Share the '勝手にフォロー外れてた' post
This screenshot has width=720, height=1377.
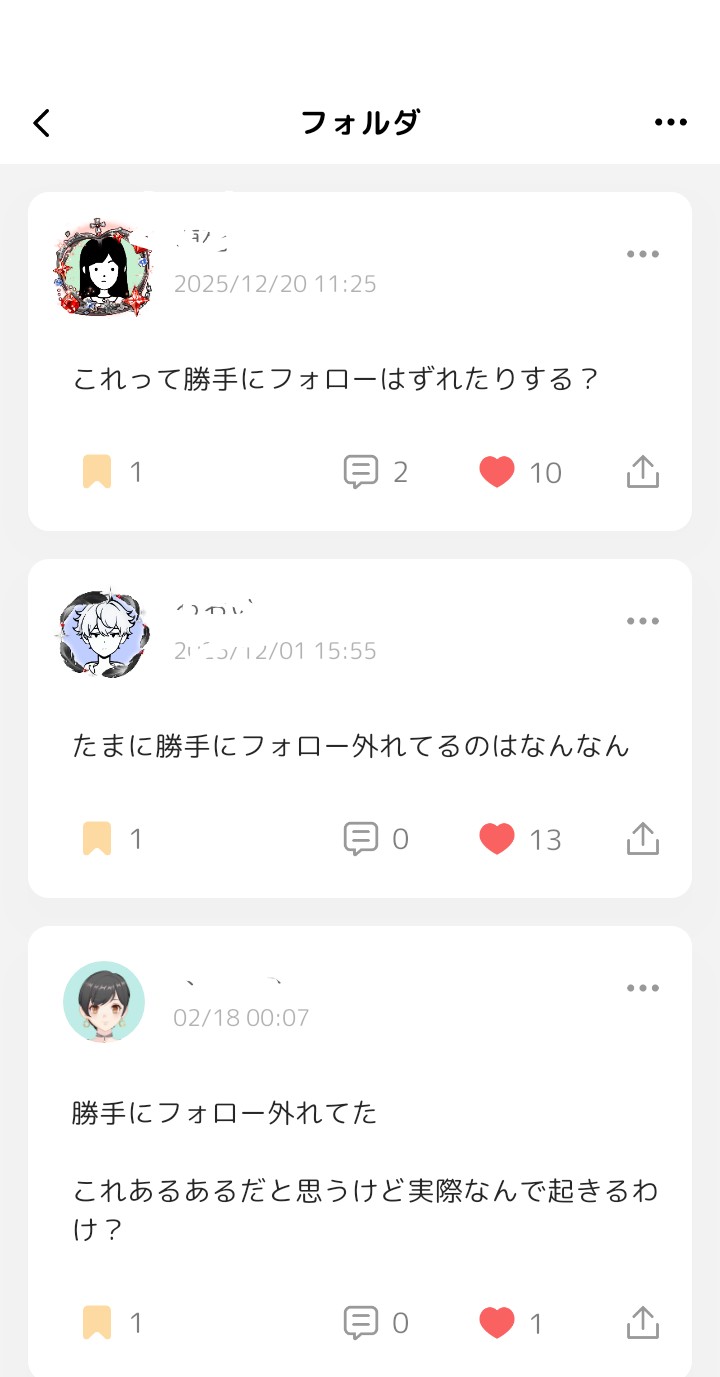643,1323
